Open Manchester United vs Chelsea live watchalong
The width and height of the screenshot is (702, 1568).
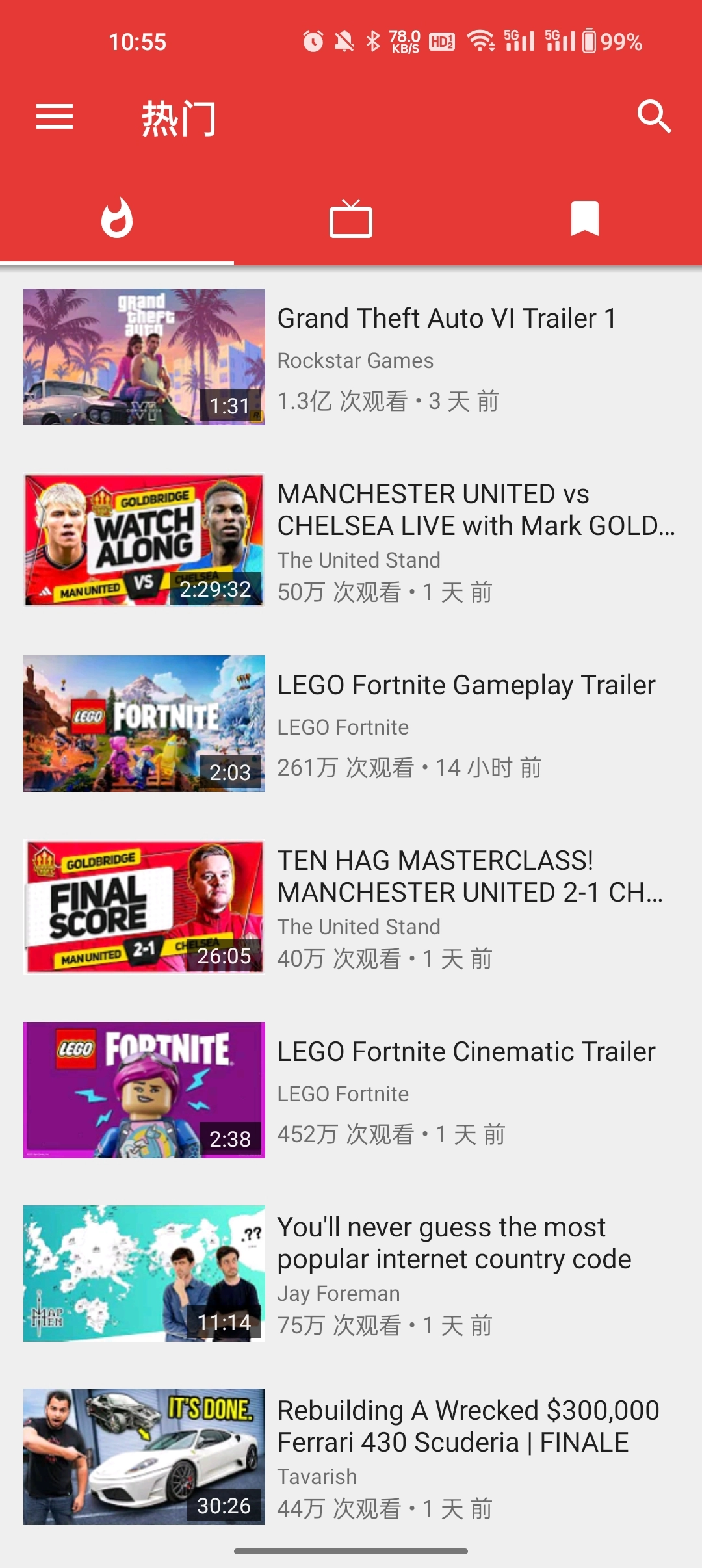tap(351, 540)
